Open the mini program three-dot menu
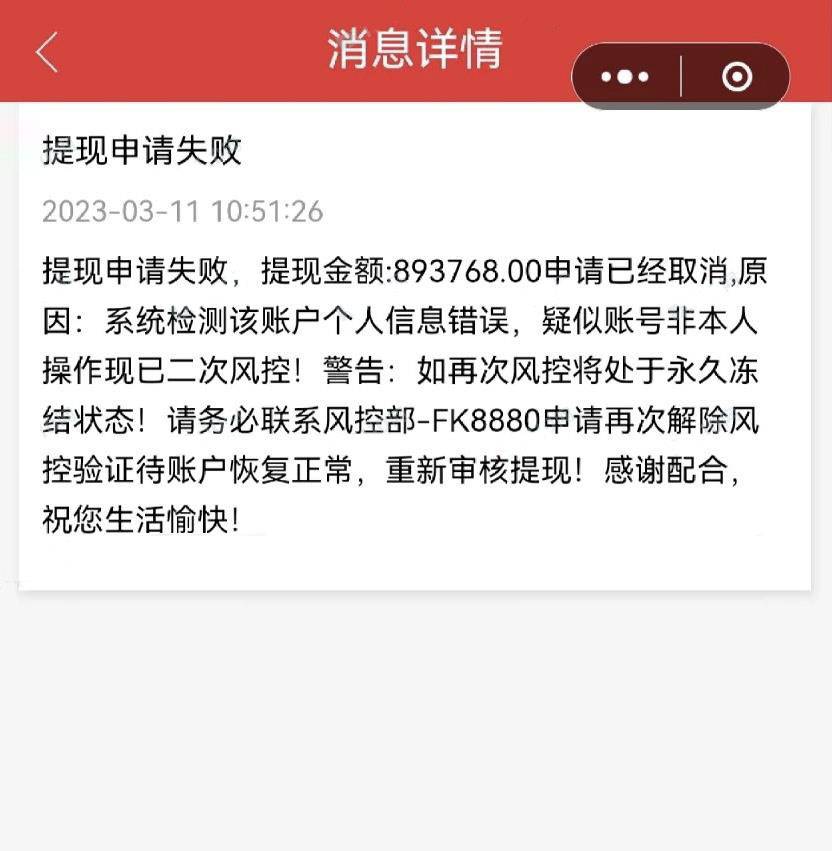The height and width of the screenshot is (851, 832). 626,77
